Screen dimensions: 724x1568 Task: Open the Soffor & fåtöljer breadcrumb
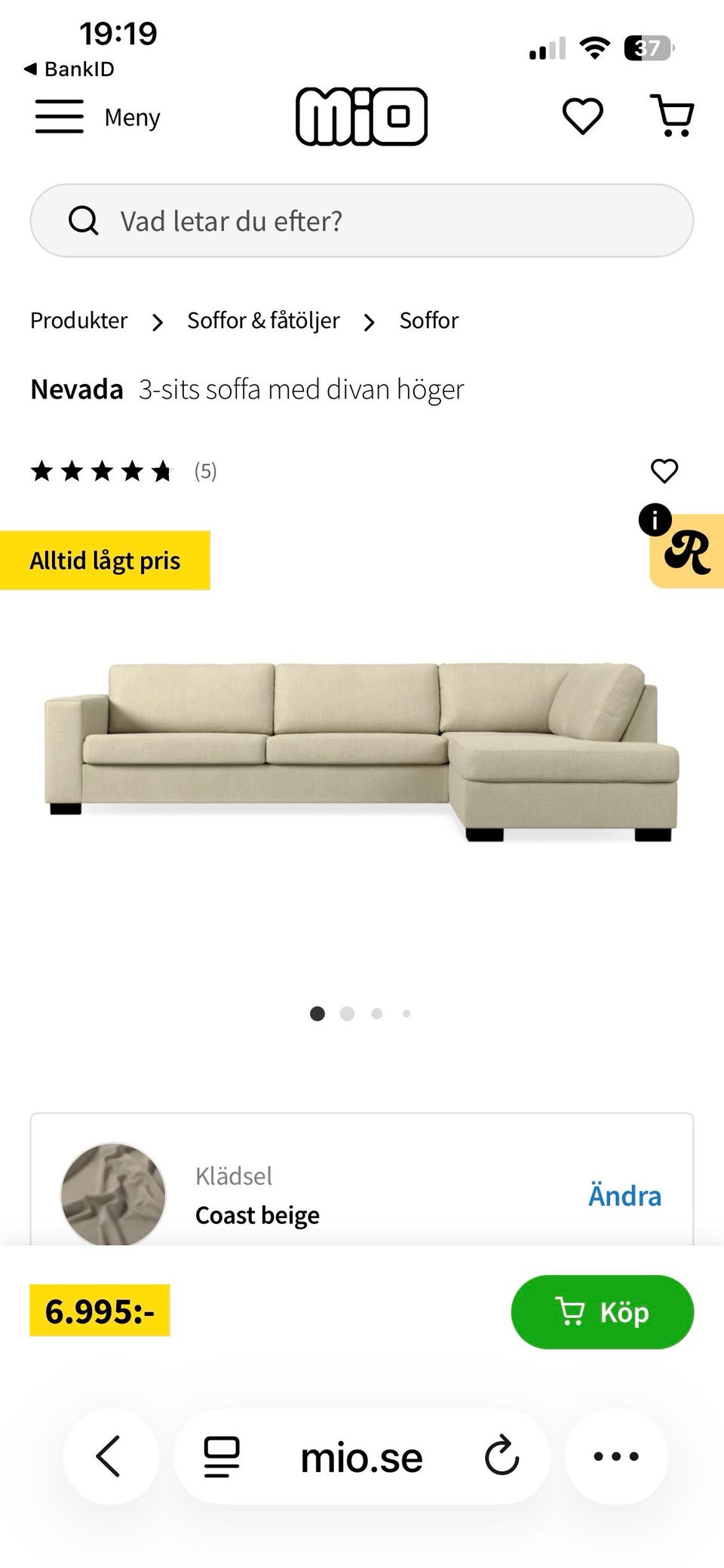[263, 321]
